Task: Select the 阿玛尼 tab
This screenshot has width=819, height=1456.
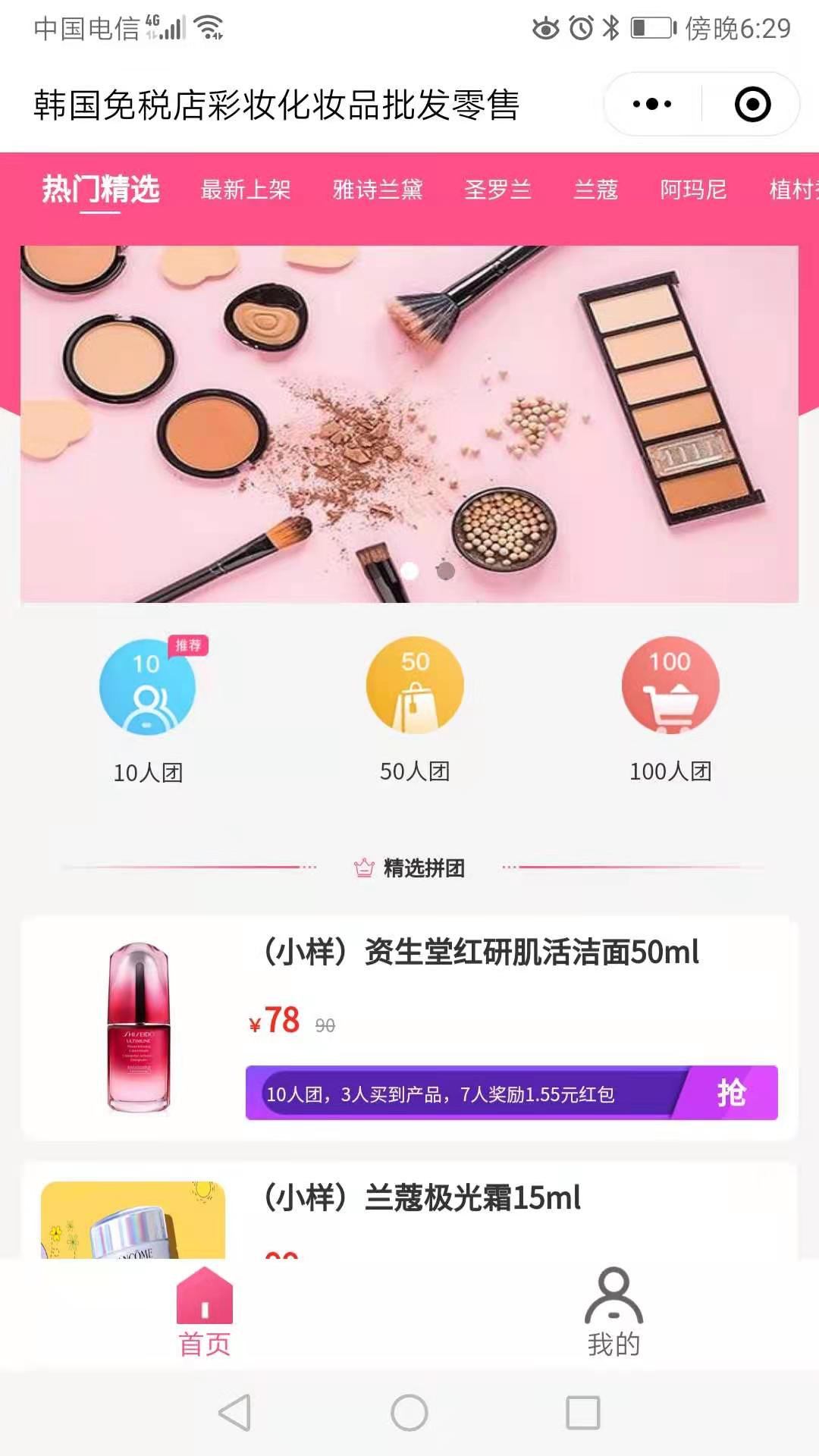Action: pos(693,190)
